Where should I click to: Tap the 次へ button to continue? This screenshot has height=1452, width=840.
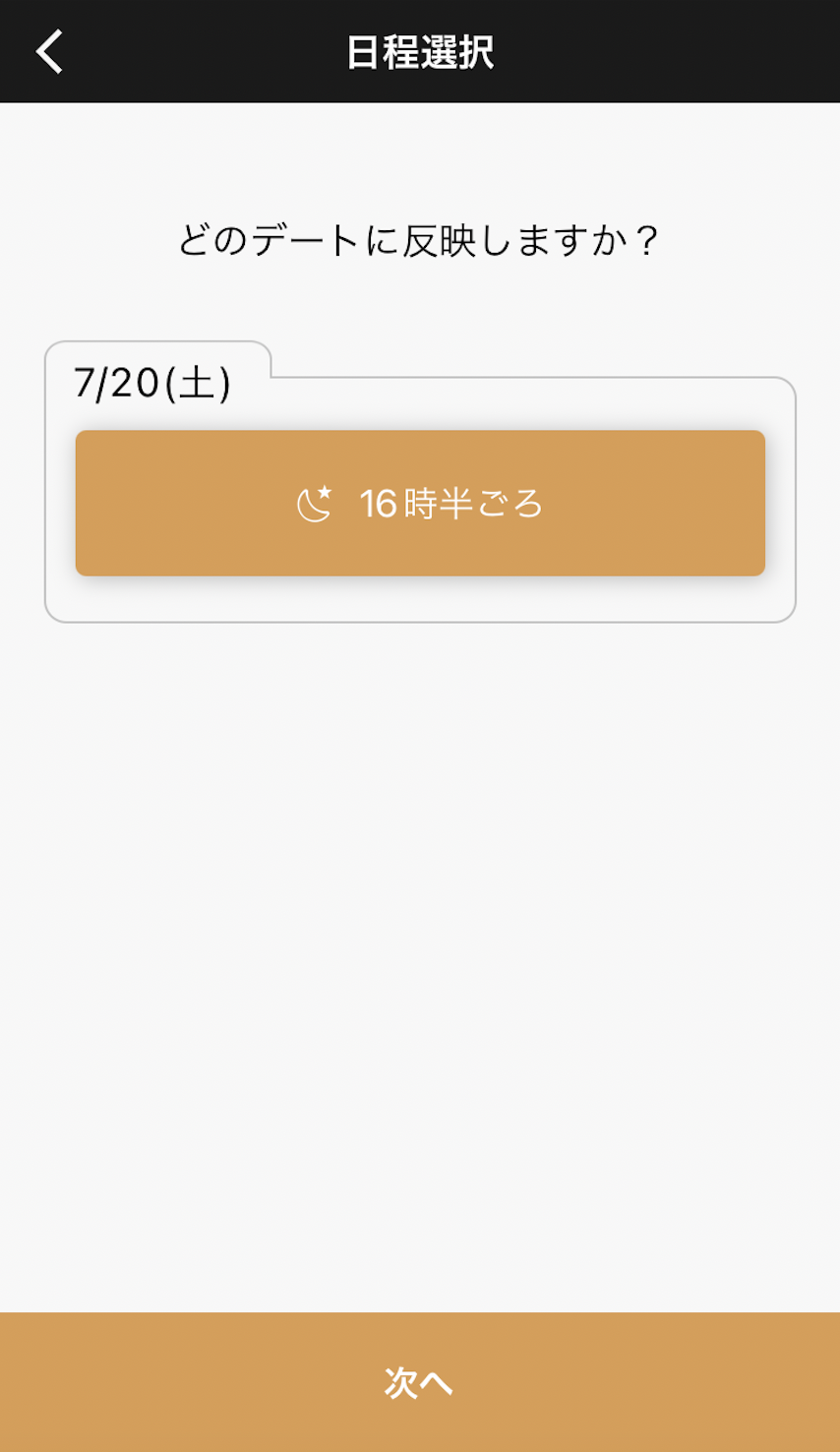point(420,1381)
